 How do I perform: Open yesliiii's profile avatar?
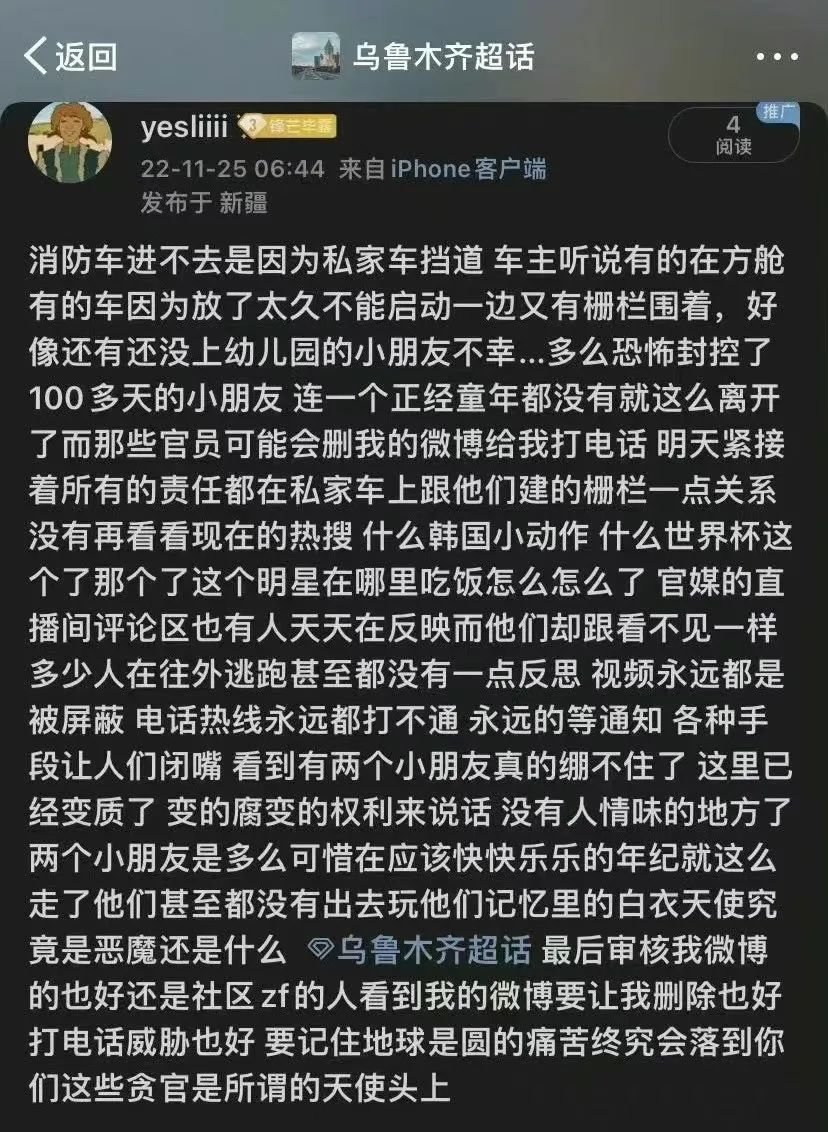point(69,141)
